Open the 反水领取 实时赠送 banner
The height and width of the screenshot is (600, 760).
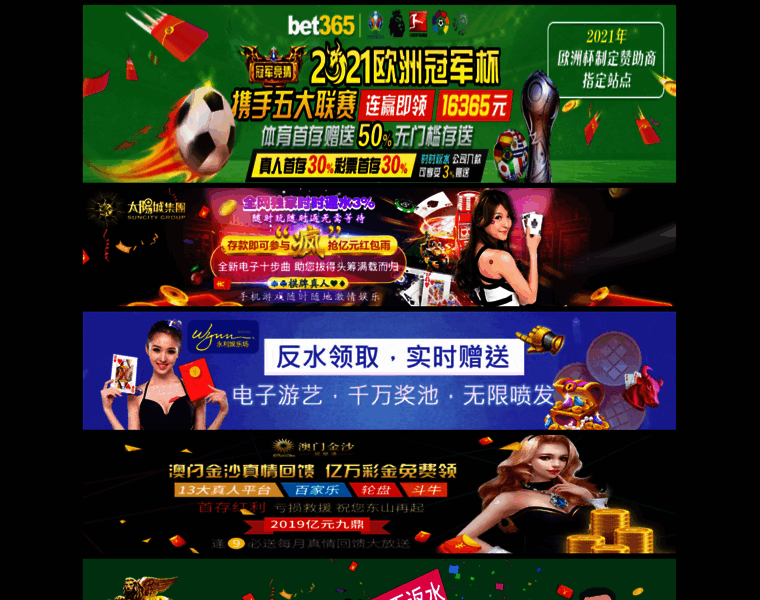(x=379, y=370)
